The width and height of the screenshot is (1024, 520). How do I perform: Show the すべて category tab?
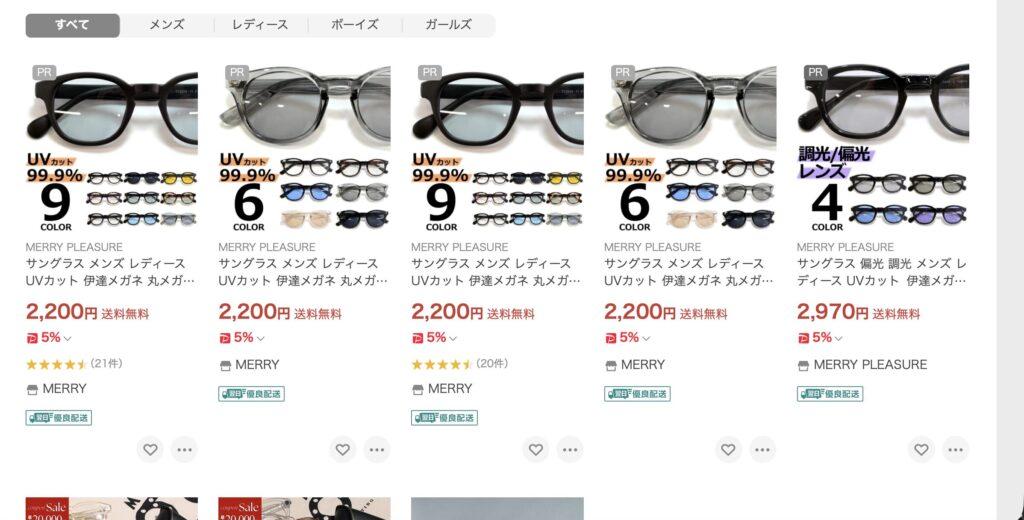tap(72, 25)
